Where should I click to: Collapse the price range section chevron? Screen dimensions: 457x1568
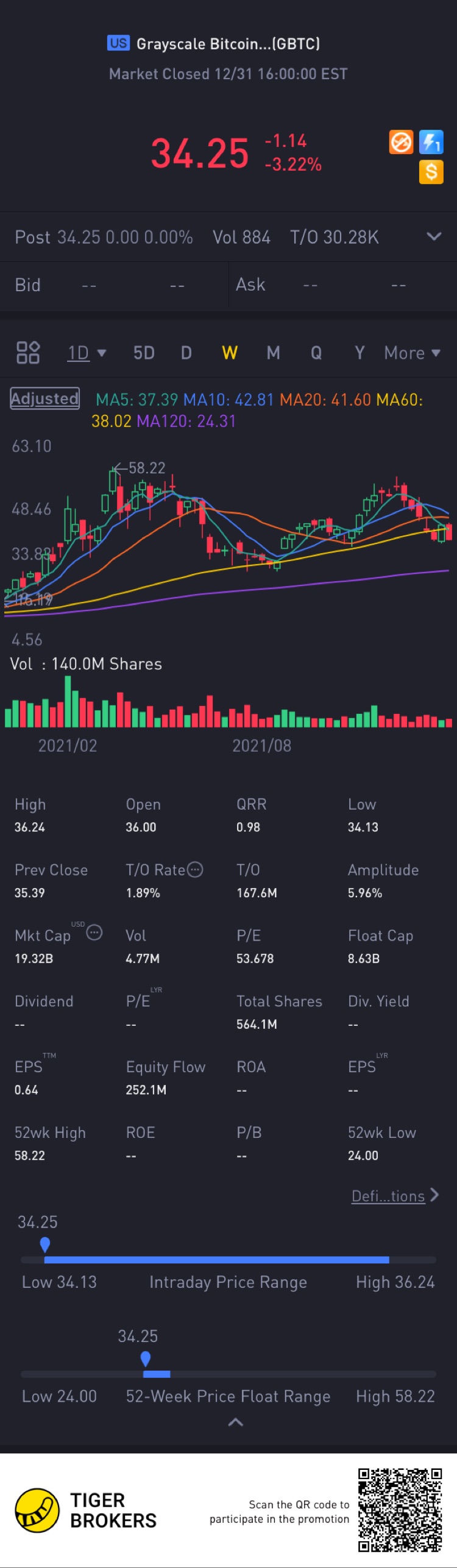(235, 1422)
